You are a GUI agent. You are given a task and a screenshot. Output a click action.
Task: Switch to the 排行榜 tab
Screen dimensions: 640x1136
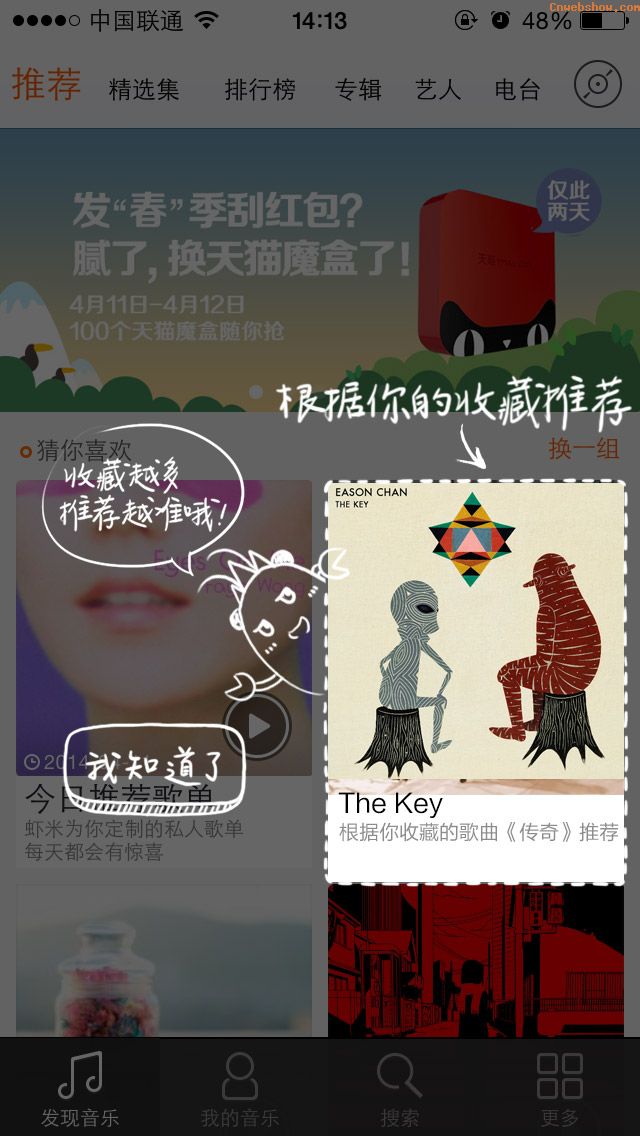[260, 90]
